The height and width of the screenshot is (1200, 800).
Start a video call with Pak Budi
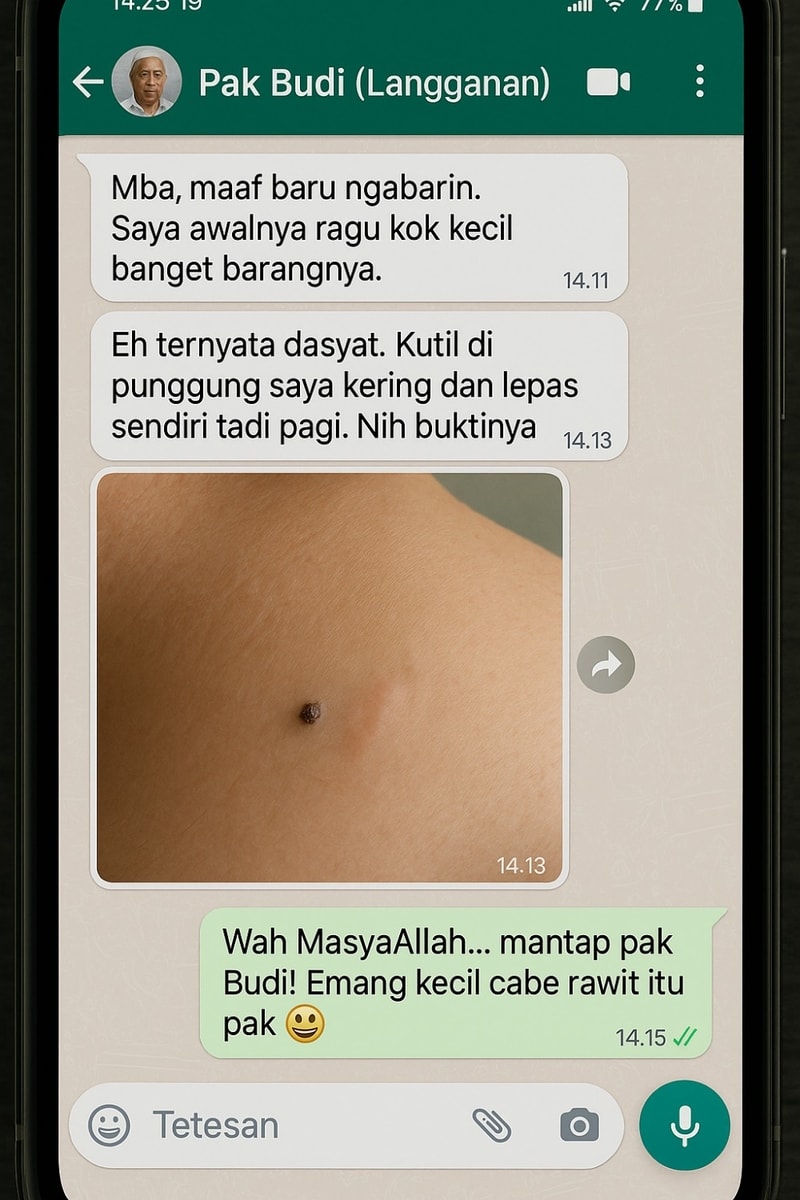point(608,82)
